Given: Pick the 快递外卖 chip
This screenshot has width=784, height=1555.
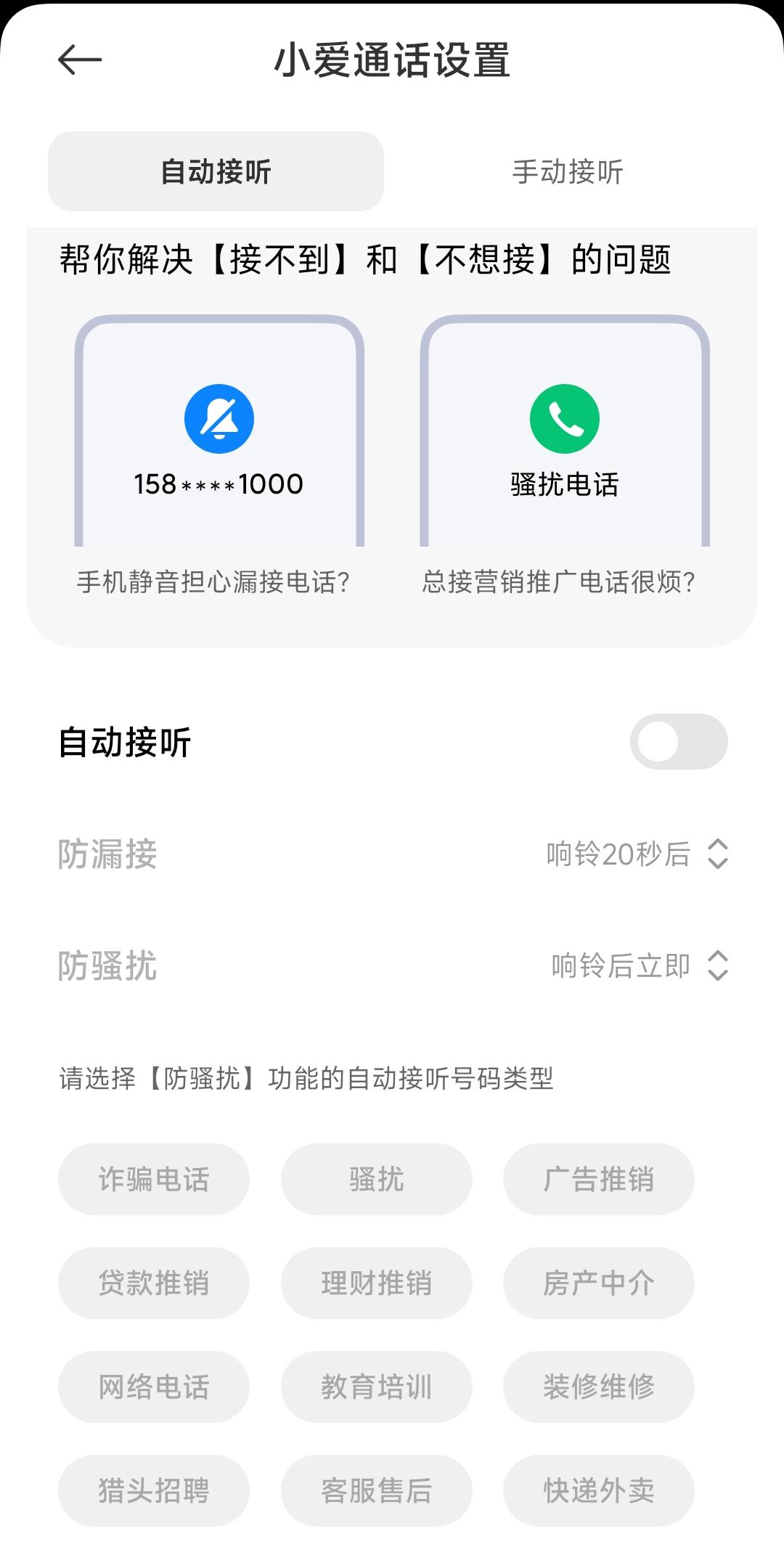Looking at the screenshot, I should [x=598, y=1490].
